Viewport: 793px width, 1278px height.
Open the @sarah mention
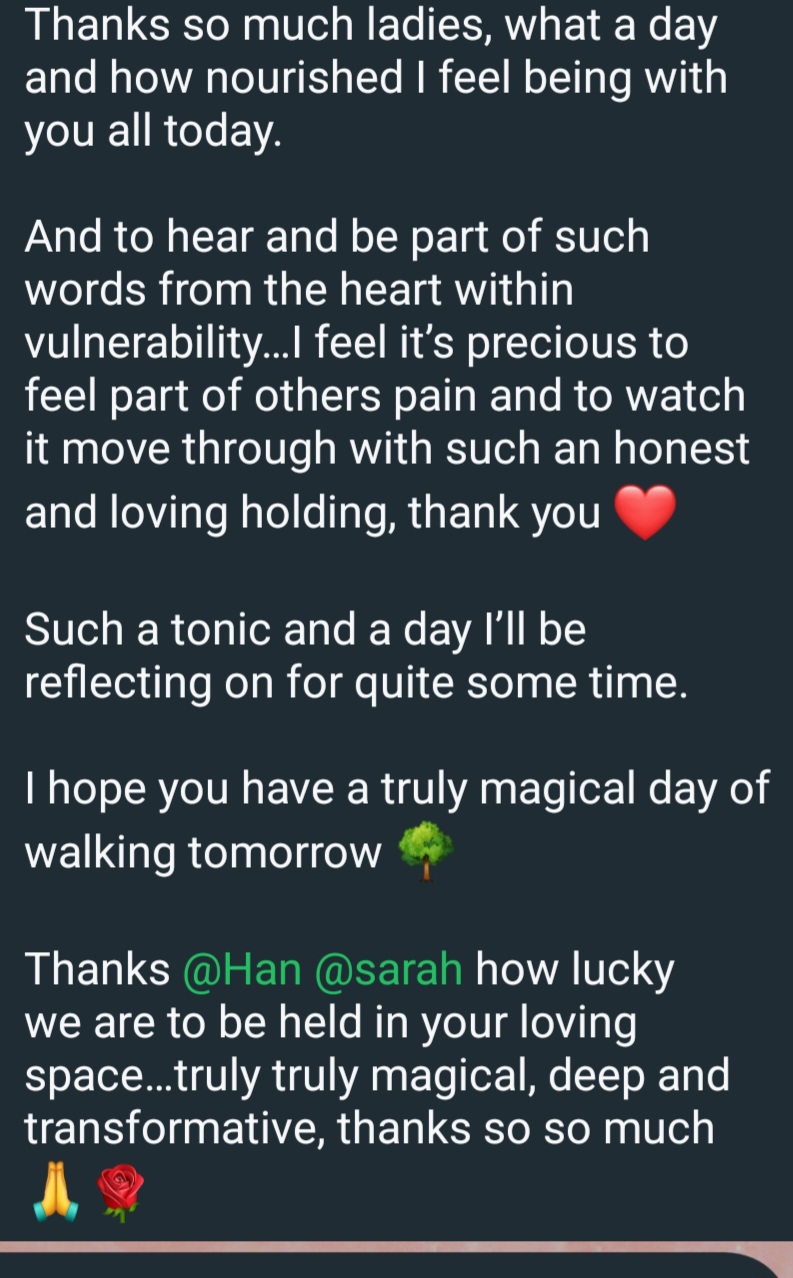pyautogui.click(x=388, y=969)
